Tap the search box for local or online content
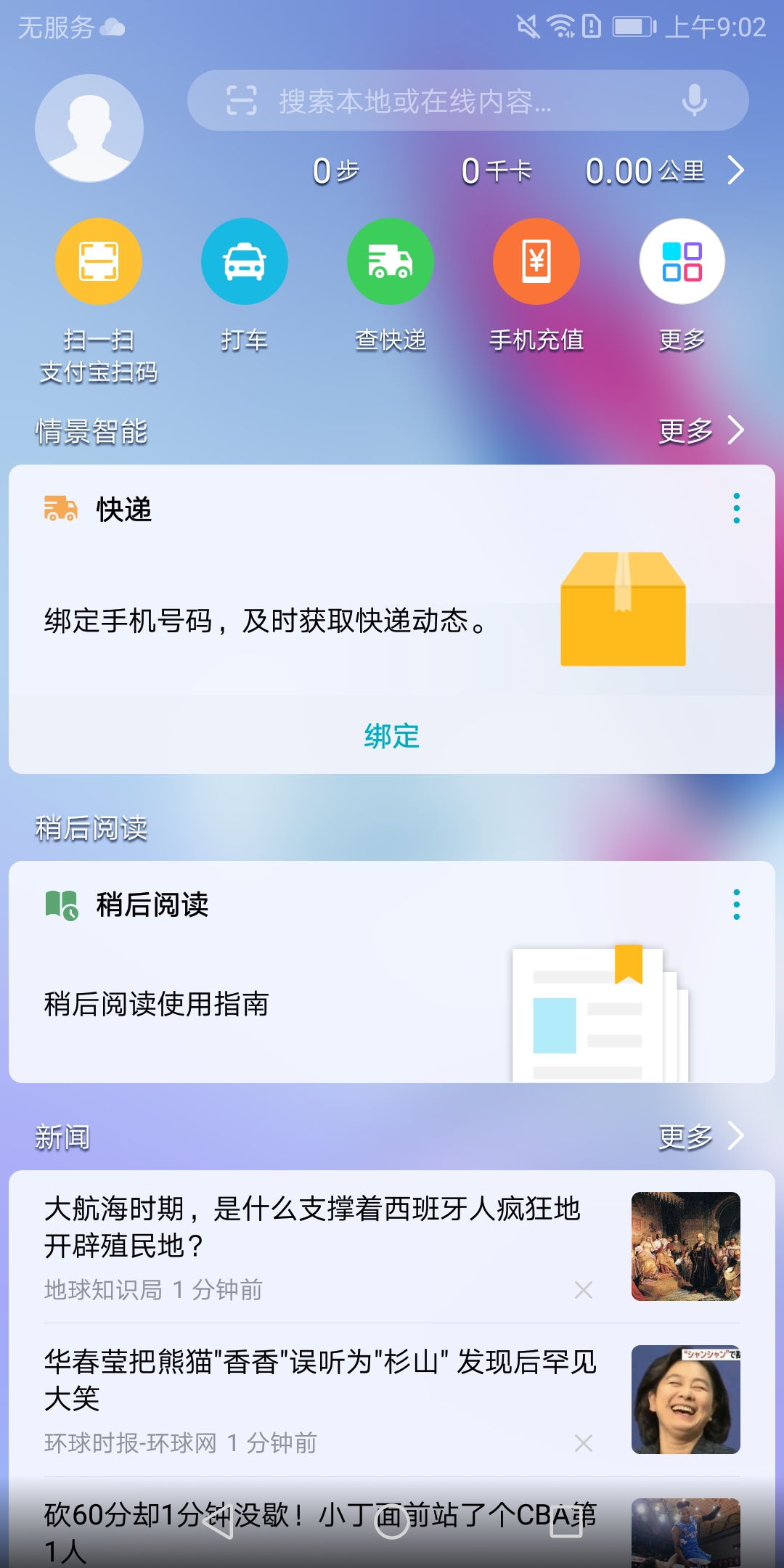This screenshot has height=1568, width=784. 467,100
